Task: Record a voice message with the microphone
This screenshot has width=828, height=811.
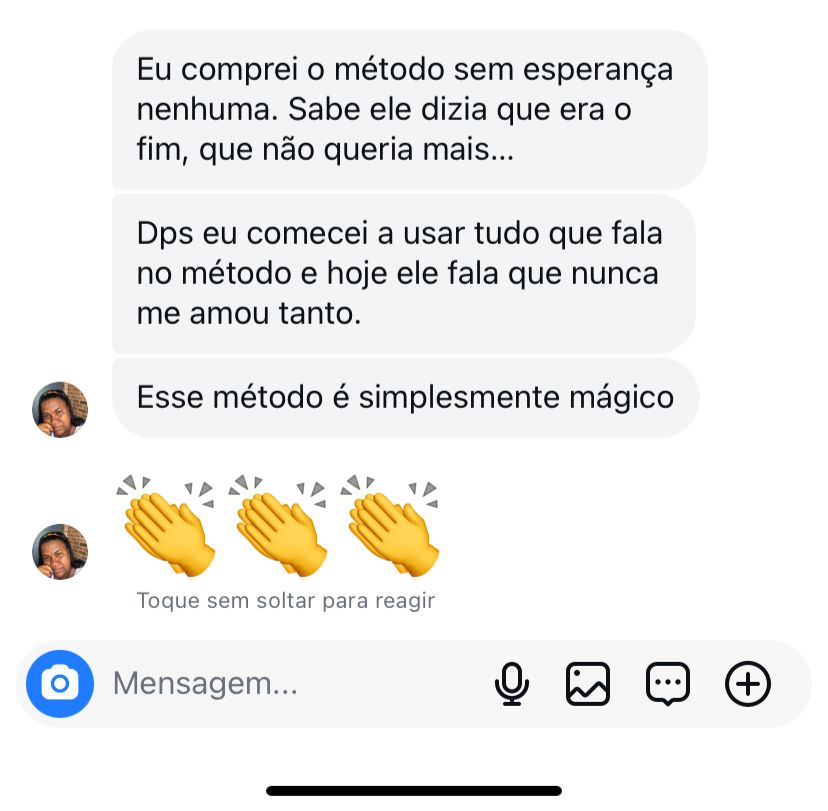Action: point(512,684)
